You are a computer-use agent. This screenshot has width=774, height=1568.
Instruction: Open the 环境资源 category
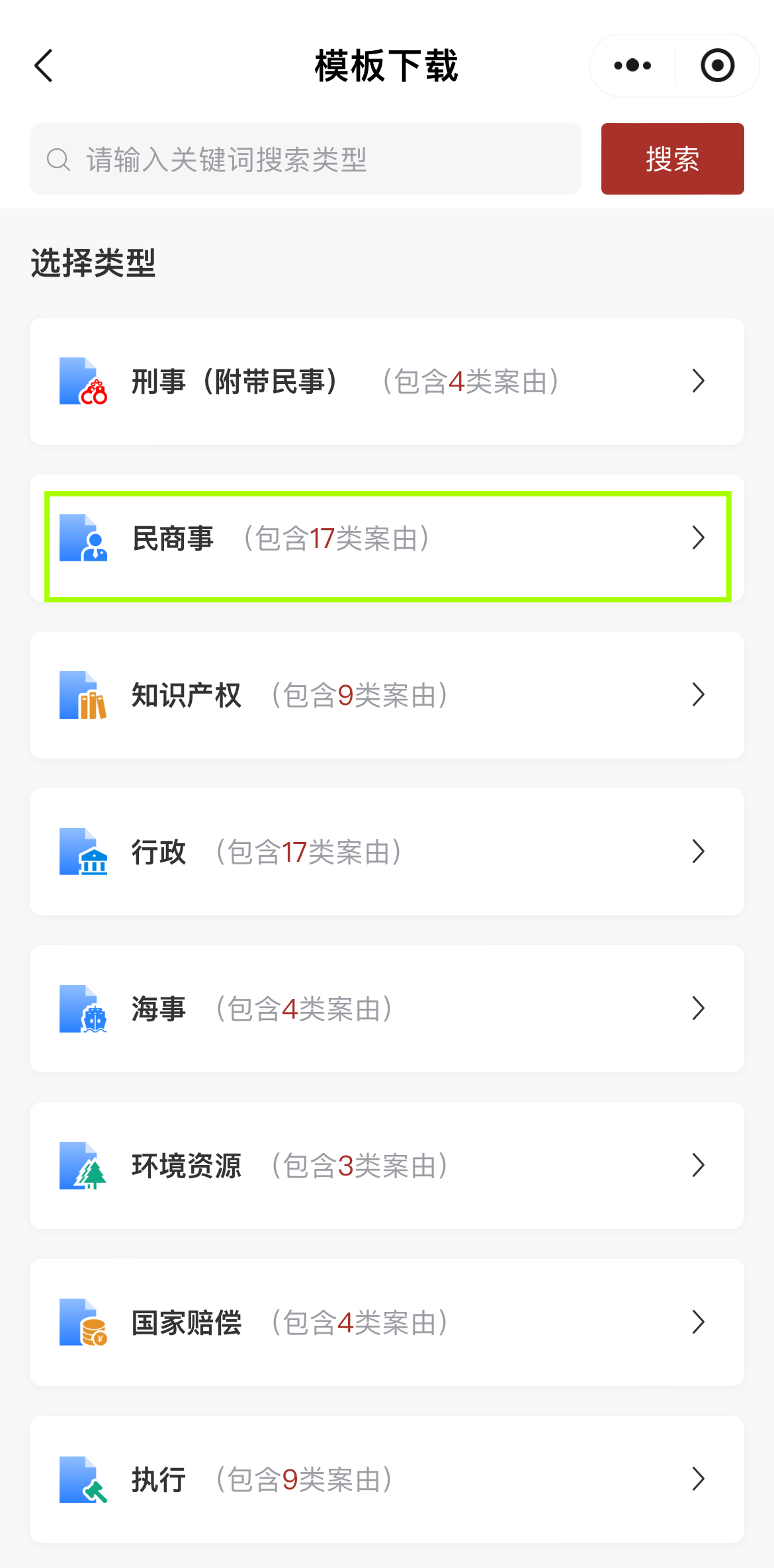pyautogui.click(x=387, y=1166)
